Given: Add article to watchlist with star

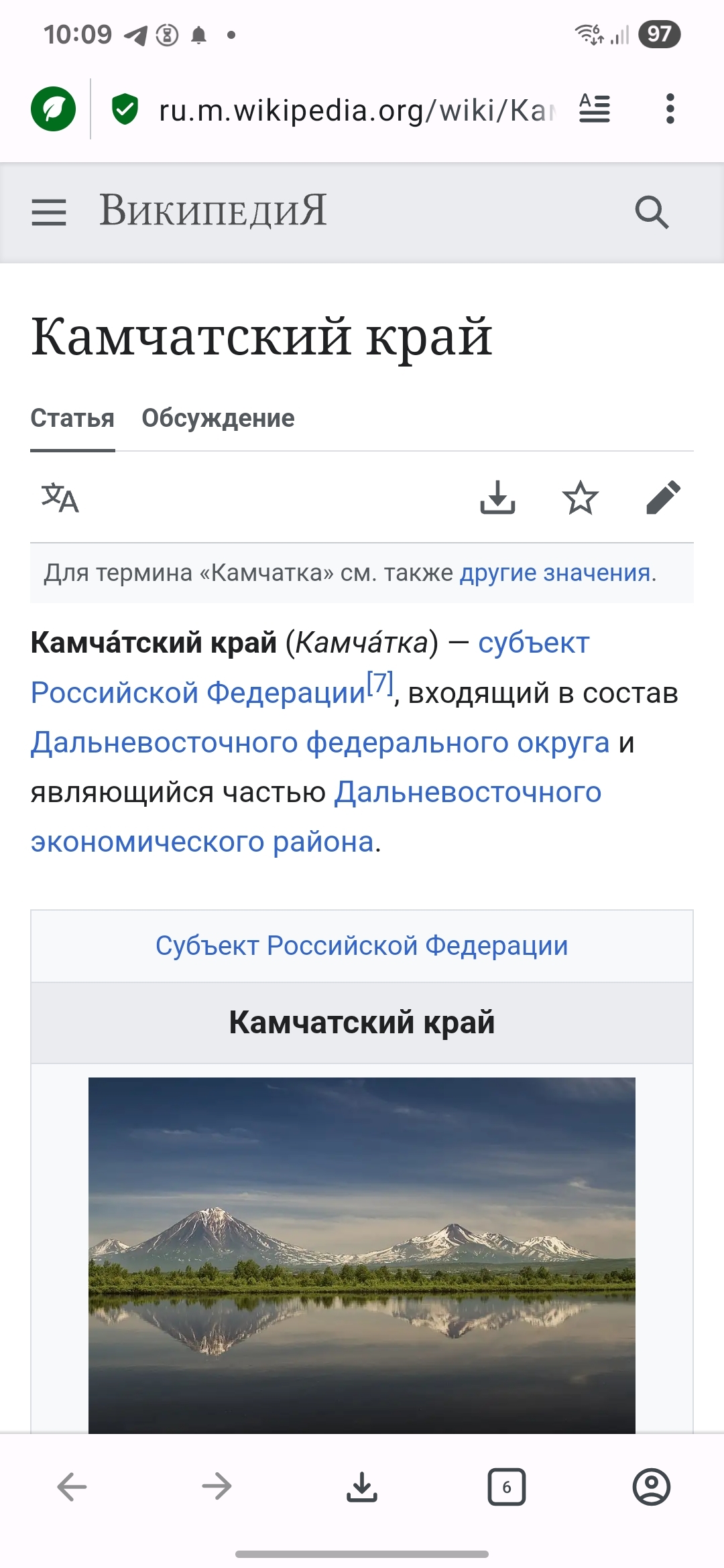Looking at the screenshot, I should [581, 497].
